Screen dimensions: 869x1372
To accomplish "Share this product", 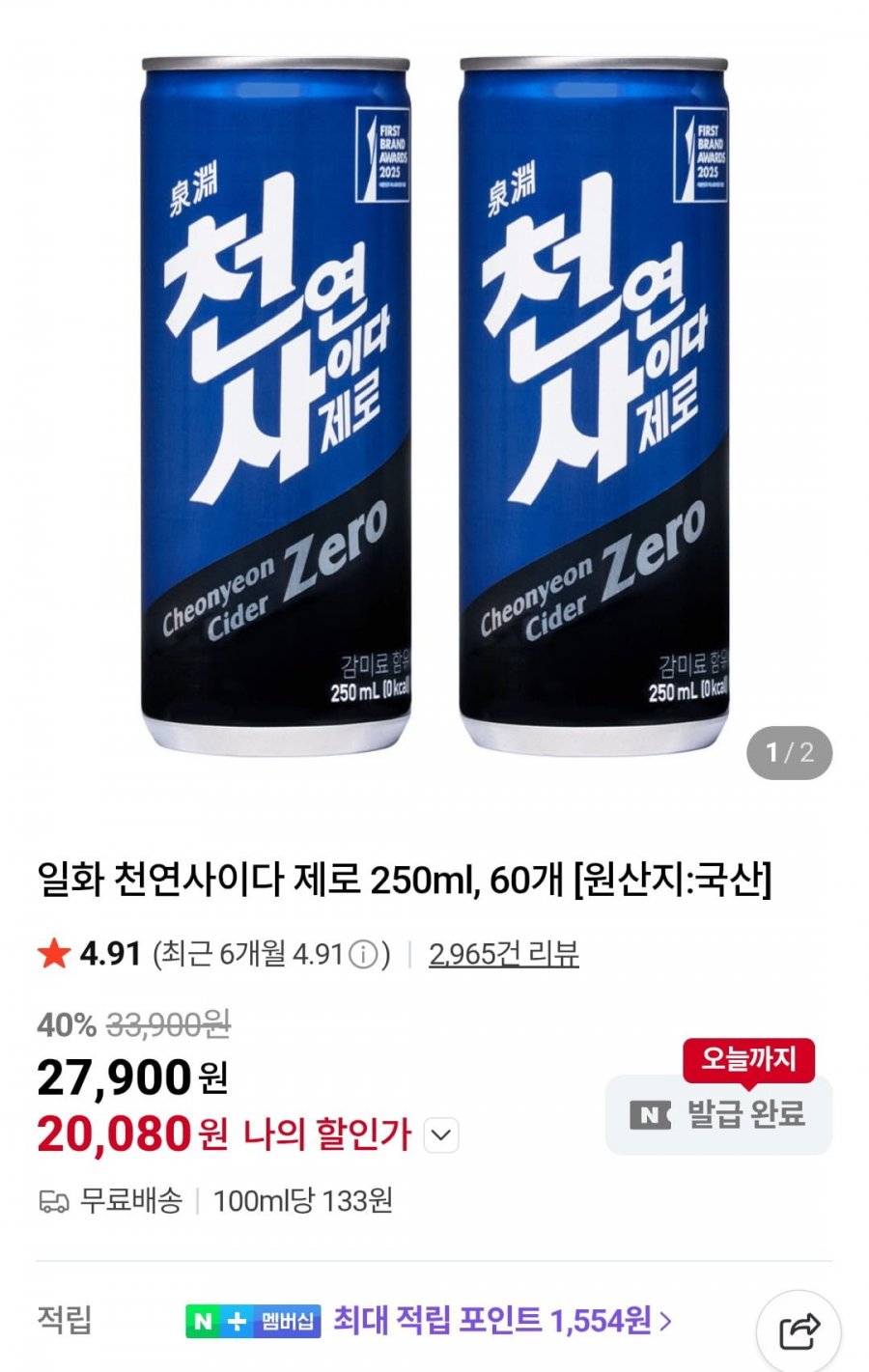I will tap(799, 1331).
